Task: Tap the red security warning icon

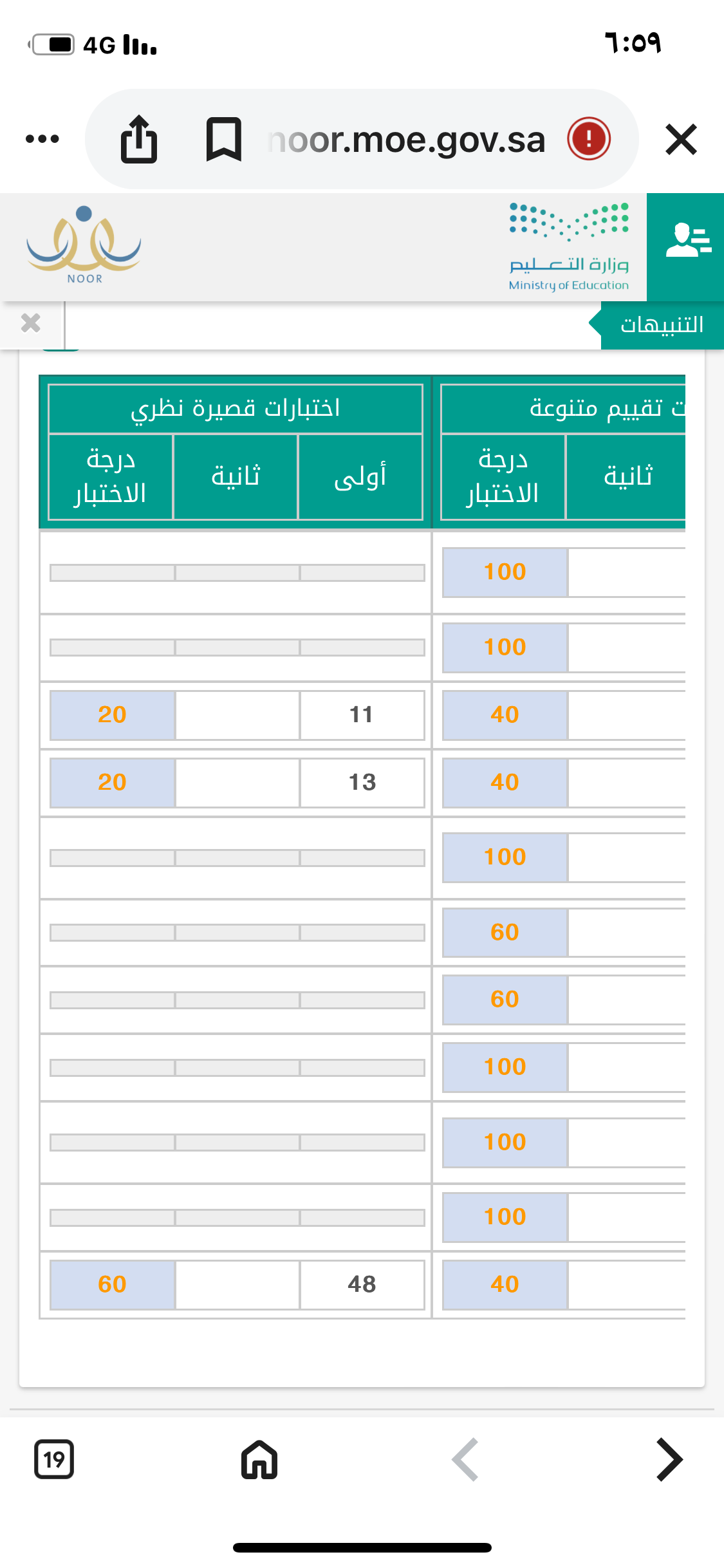Action: 588,139
